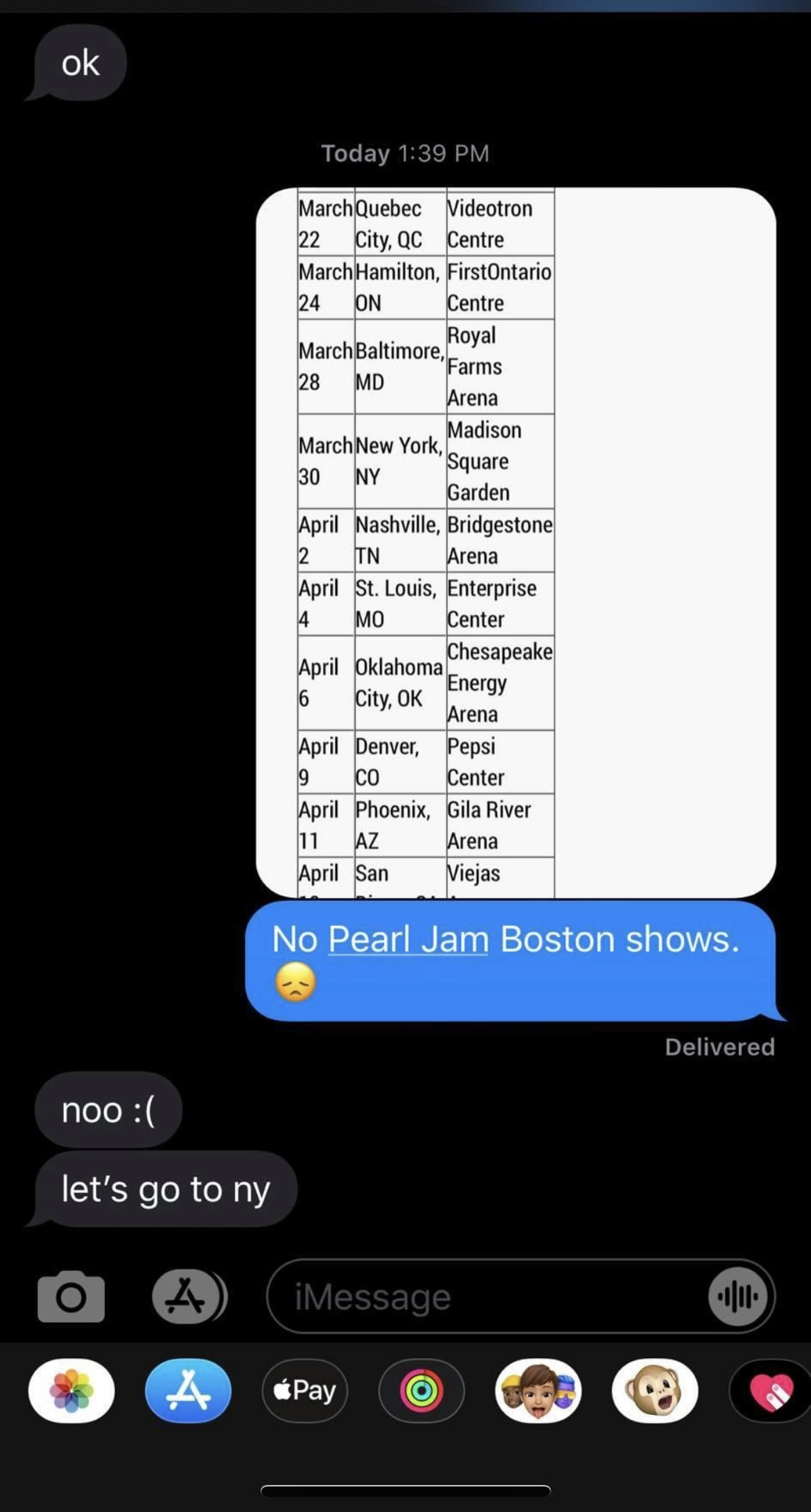Open the Photos iMessage app
This screenshot has width=811, height=1512.
(71, 1391)
